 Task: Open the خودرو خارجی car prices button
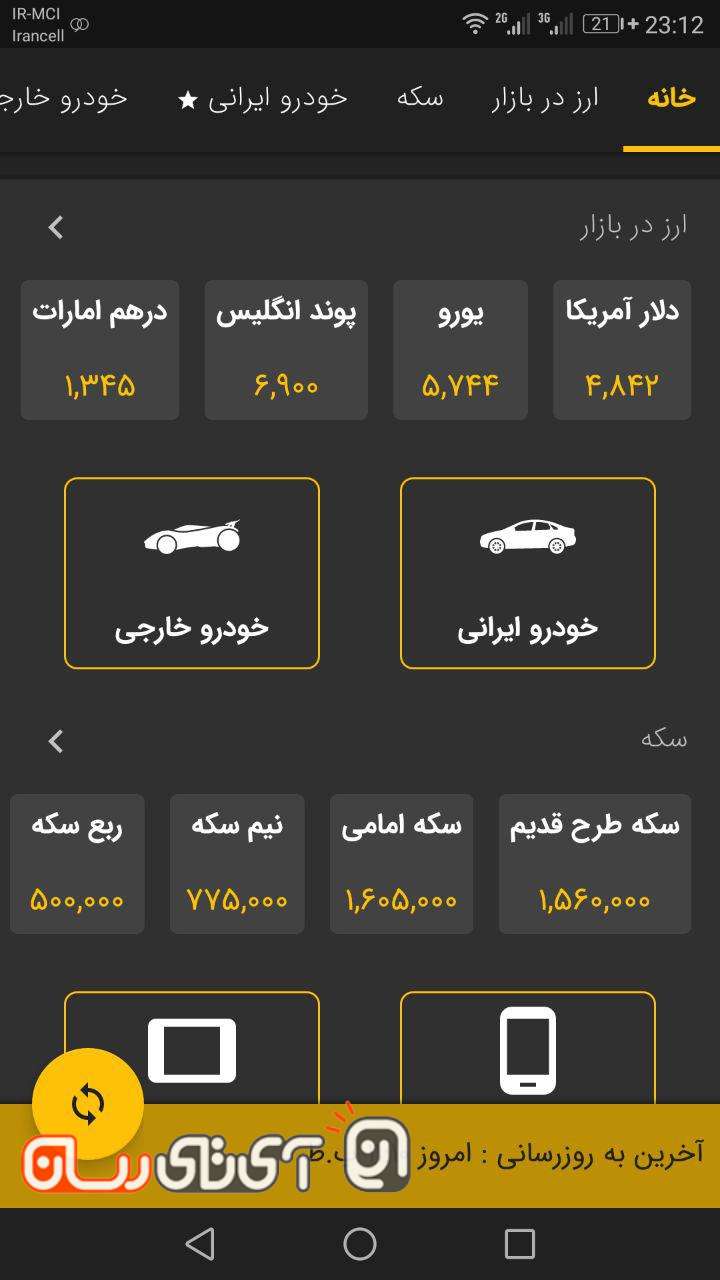coord(192,573)
